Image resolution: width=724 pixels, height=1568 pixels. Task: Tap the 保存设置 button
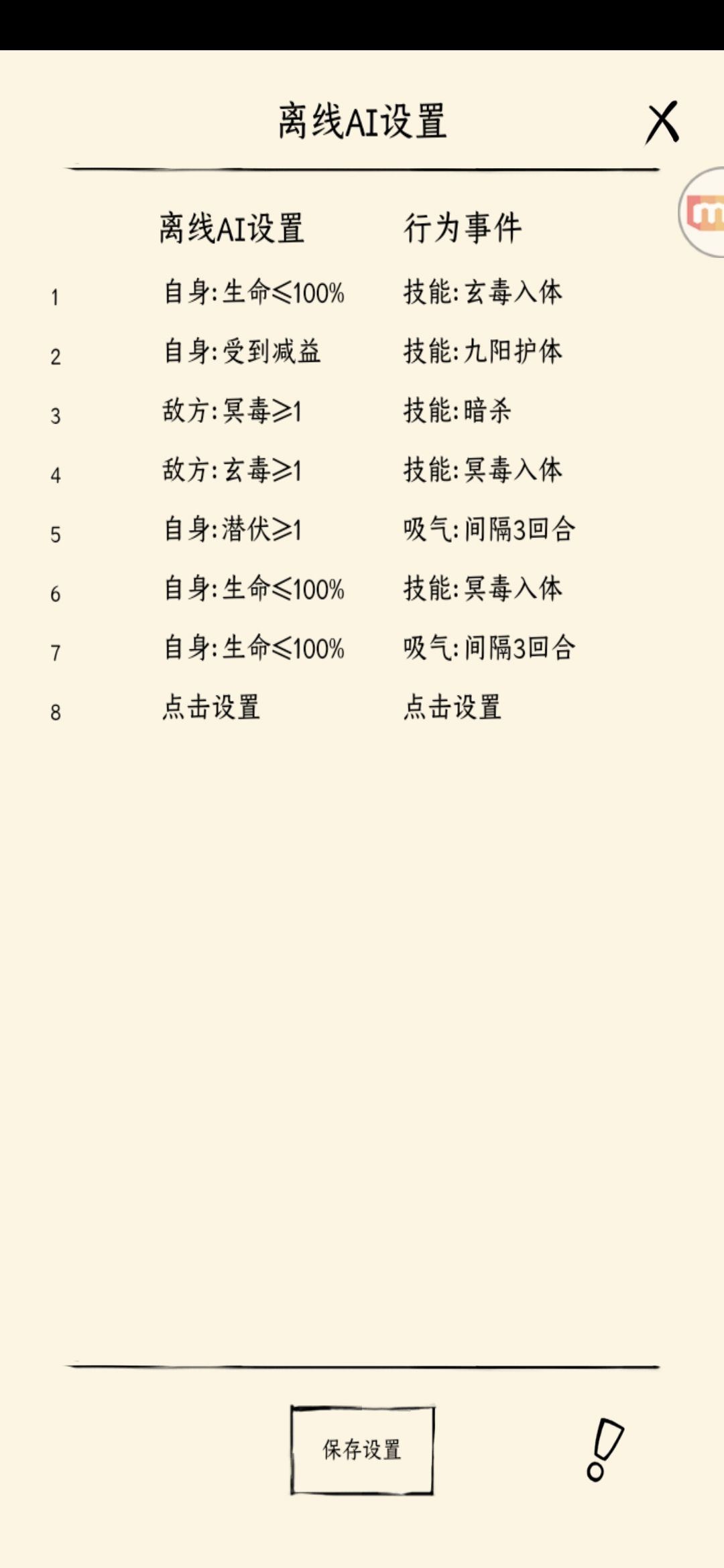coord(362,1450)
